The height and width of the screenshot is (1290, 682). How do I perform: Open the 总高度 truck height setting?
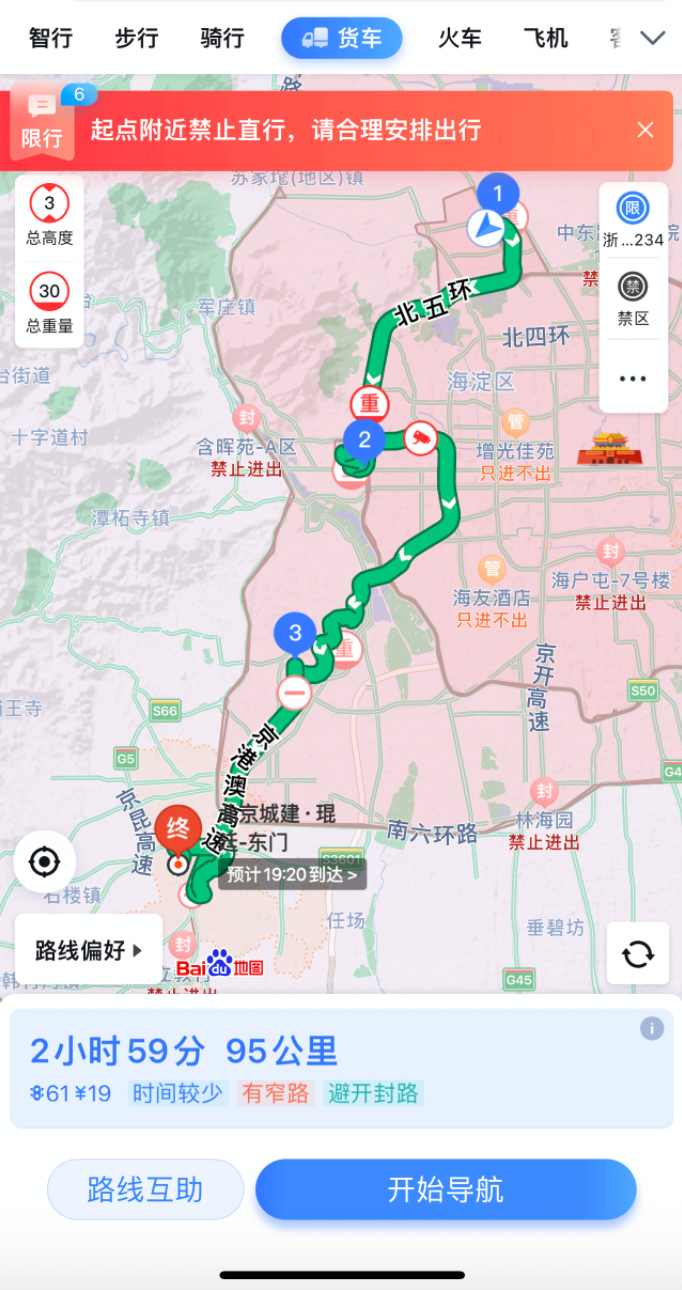(49, 217)
